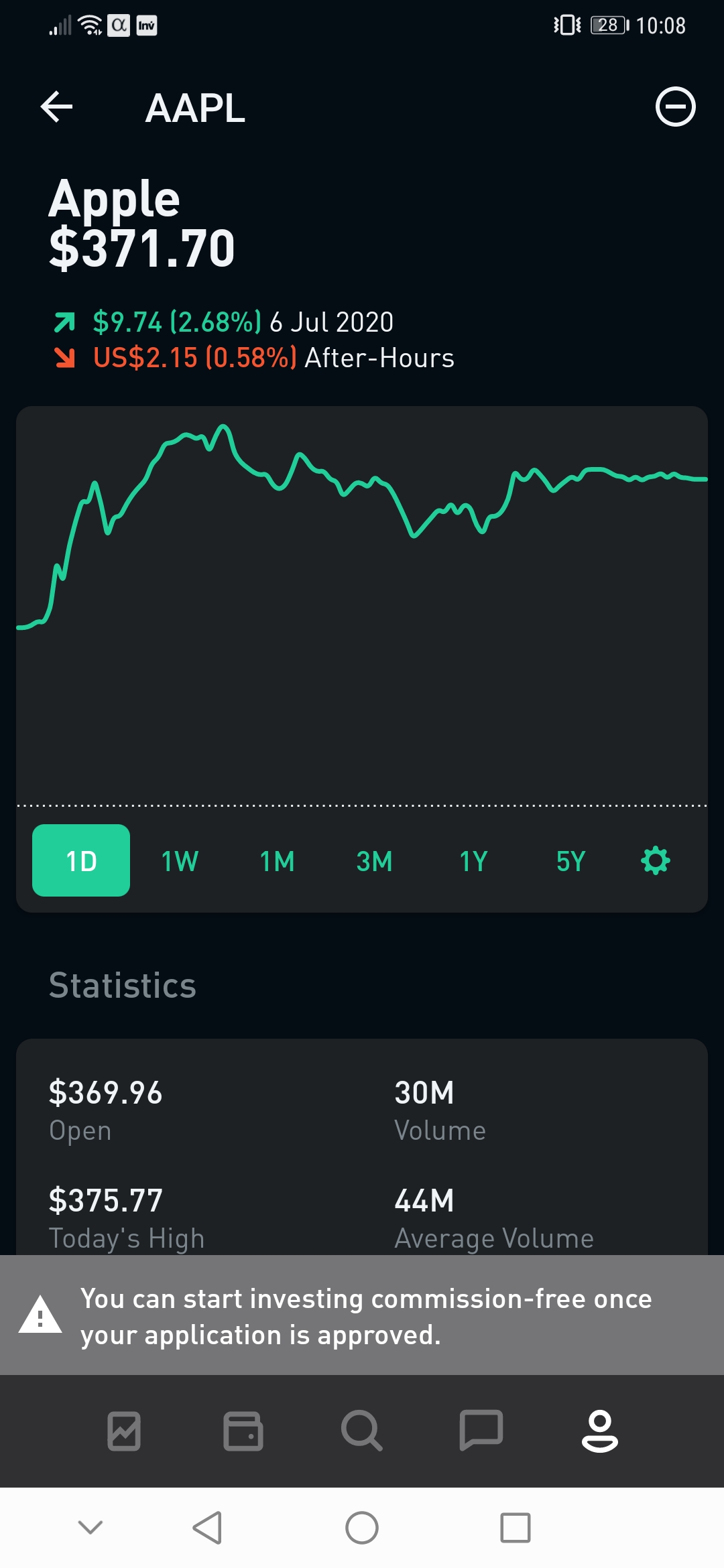
Task: Show the 1Y chart range
Action: tap(473, 861)
